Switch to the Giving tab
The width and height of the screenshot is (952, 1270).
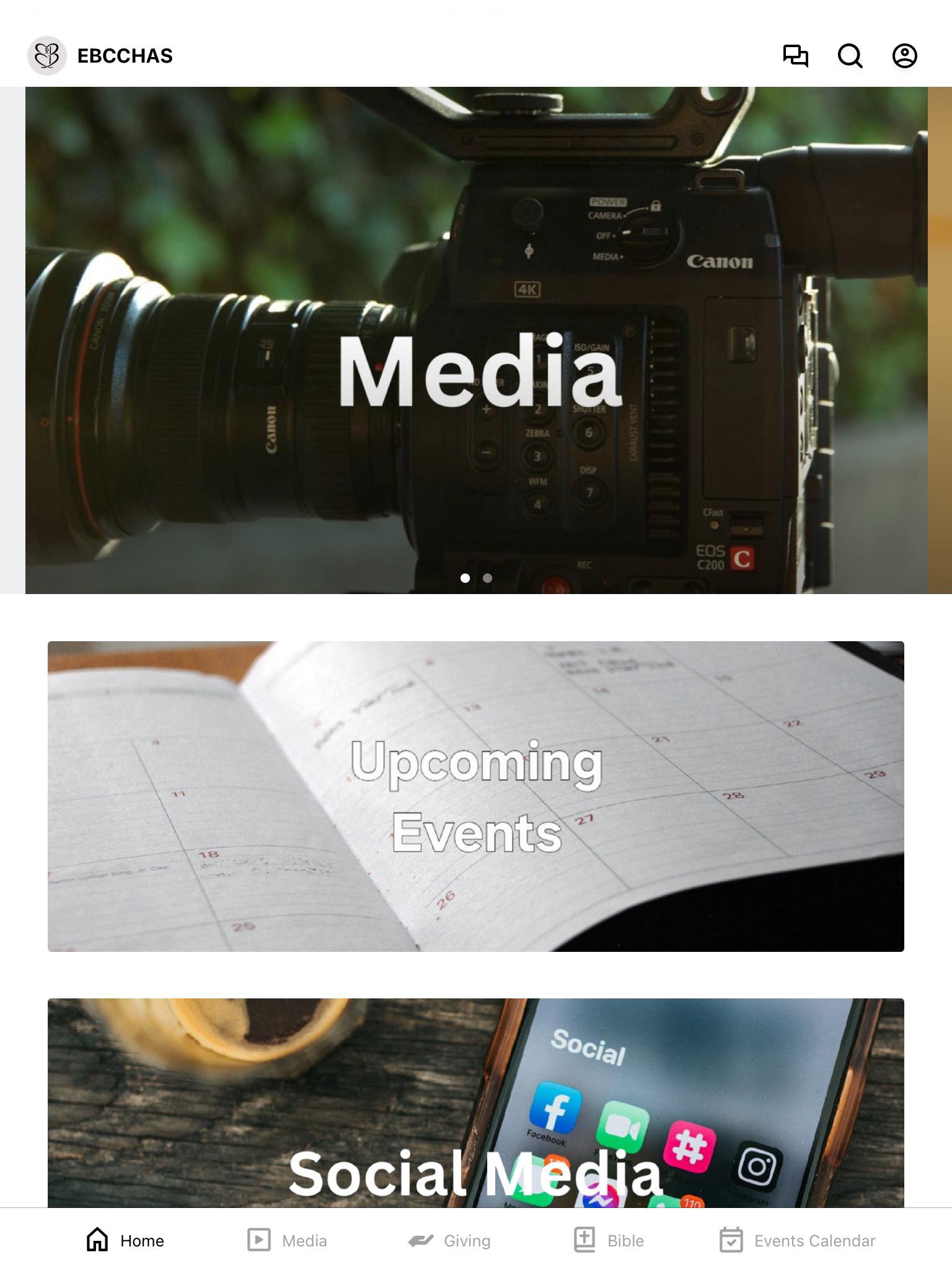449,1240
